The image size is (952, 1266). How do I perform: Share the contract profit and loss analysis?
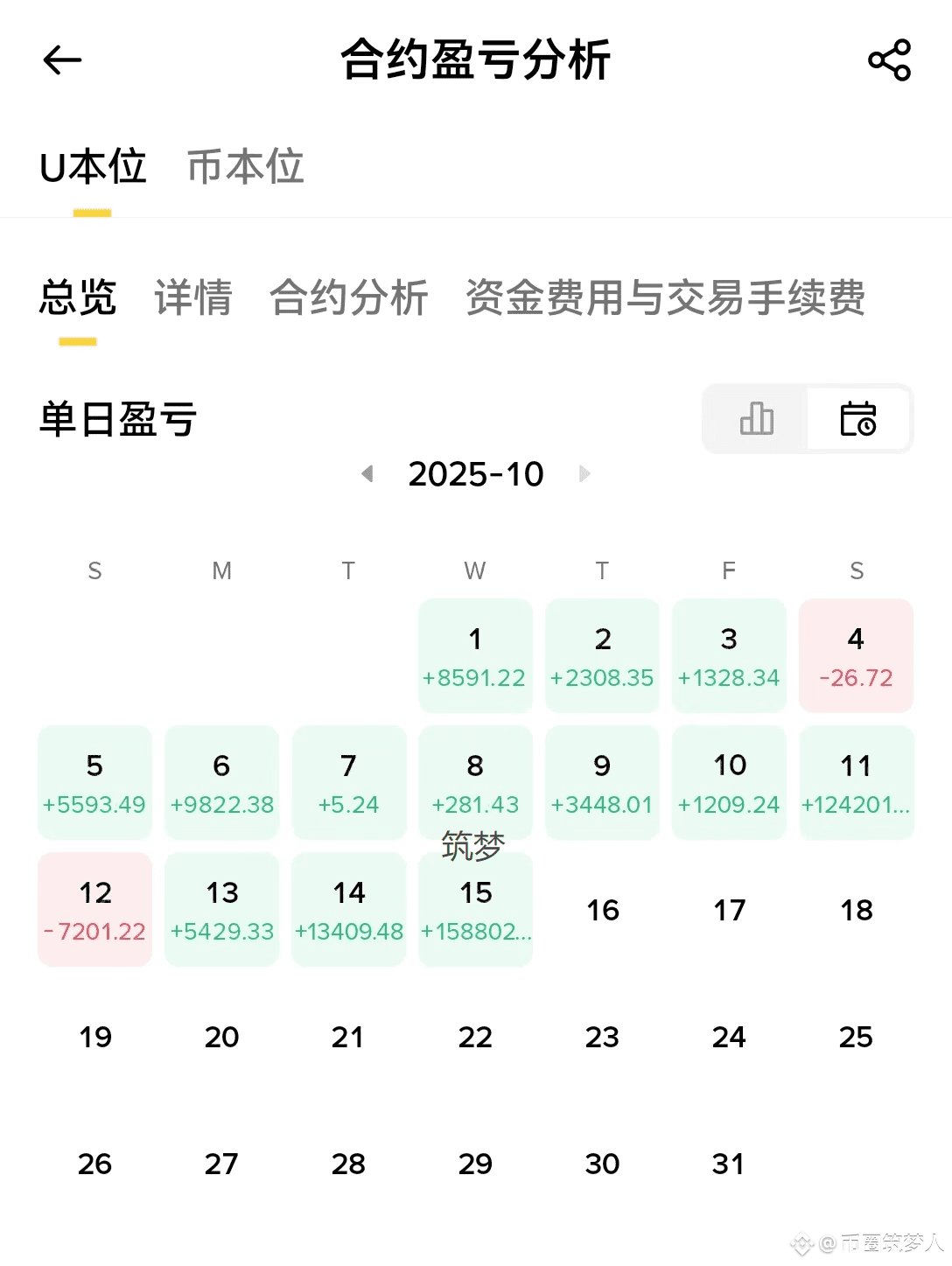[x=890, y=60]
